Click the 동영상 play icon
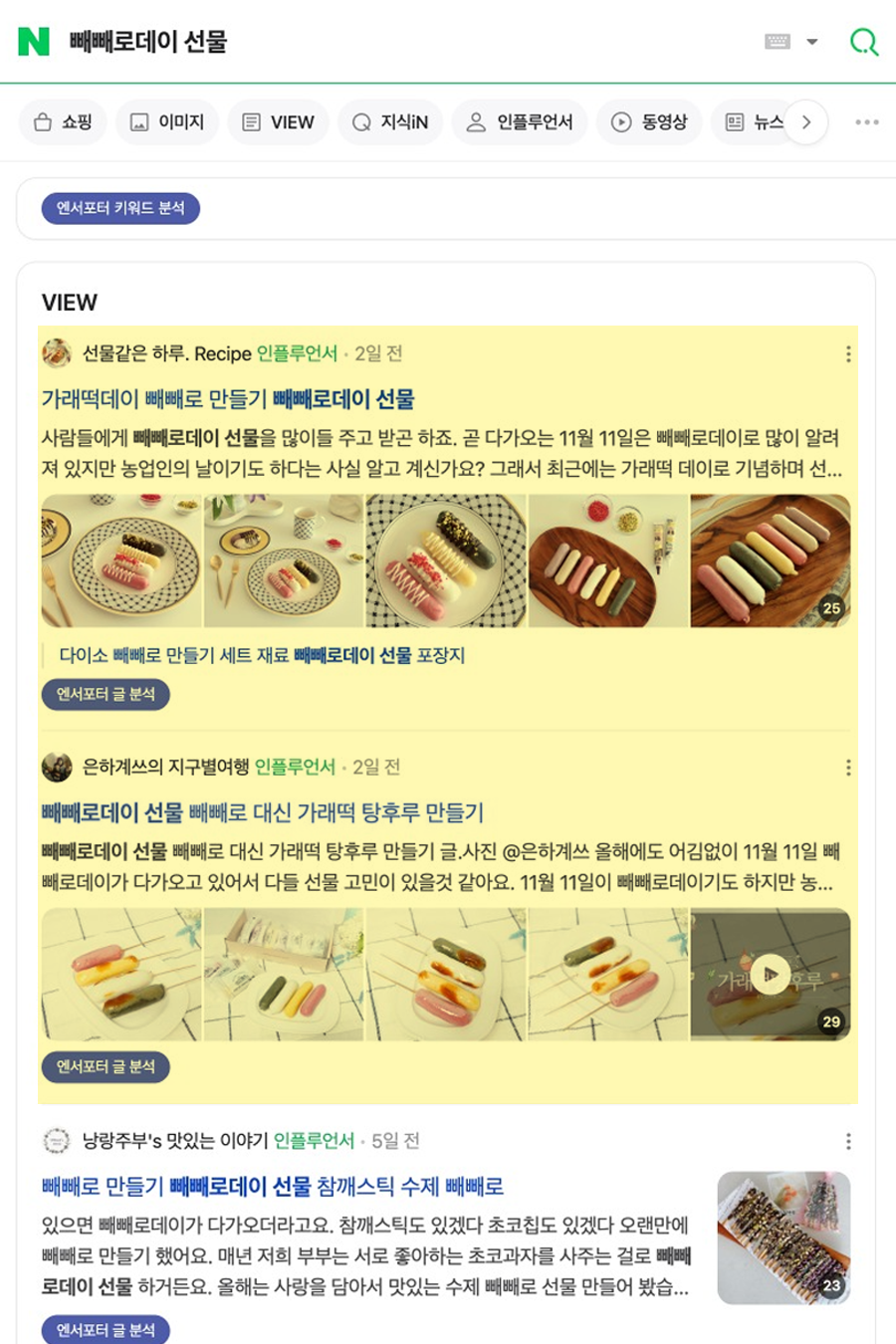The height and width of the screenshot is (1344, 896). tap(618, 120)
